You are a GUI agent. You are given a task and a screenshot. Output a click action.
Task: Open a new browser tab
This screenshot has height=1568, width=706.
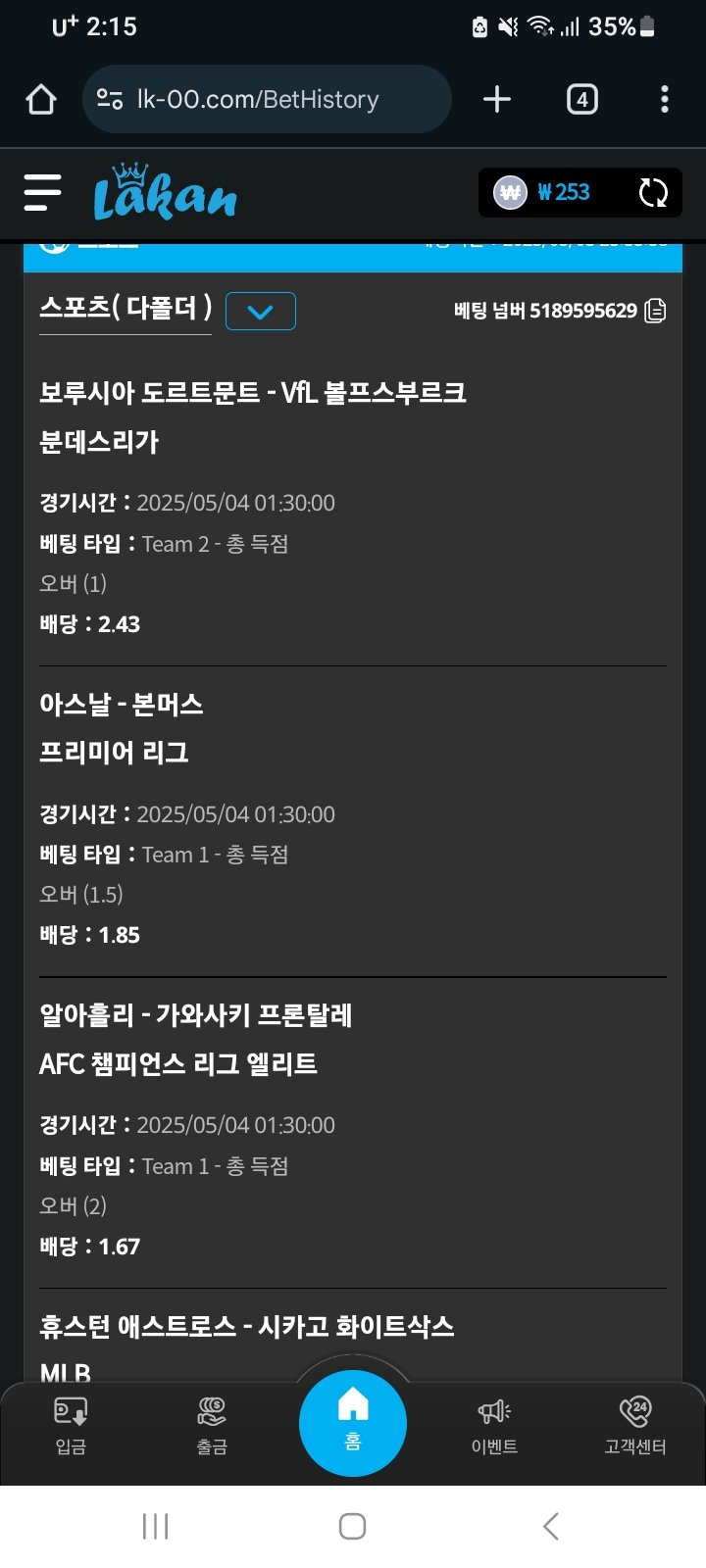click(x=497, y=99)
